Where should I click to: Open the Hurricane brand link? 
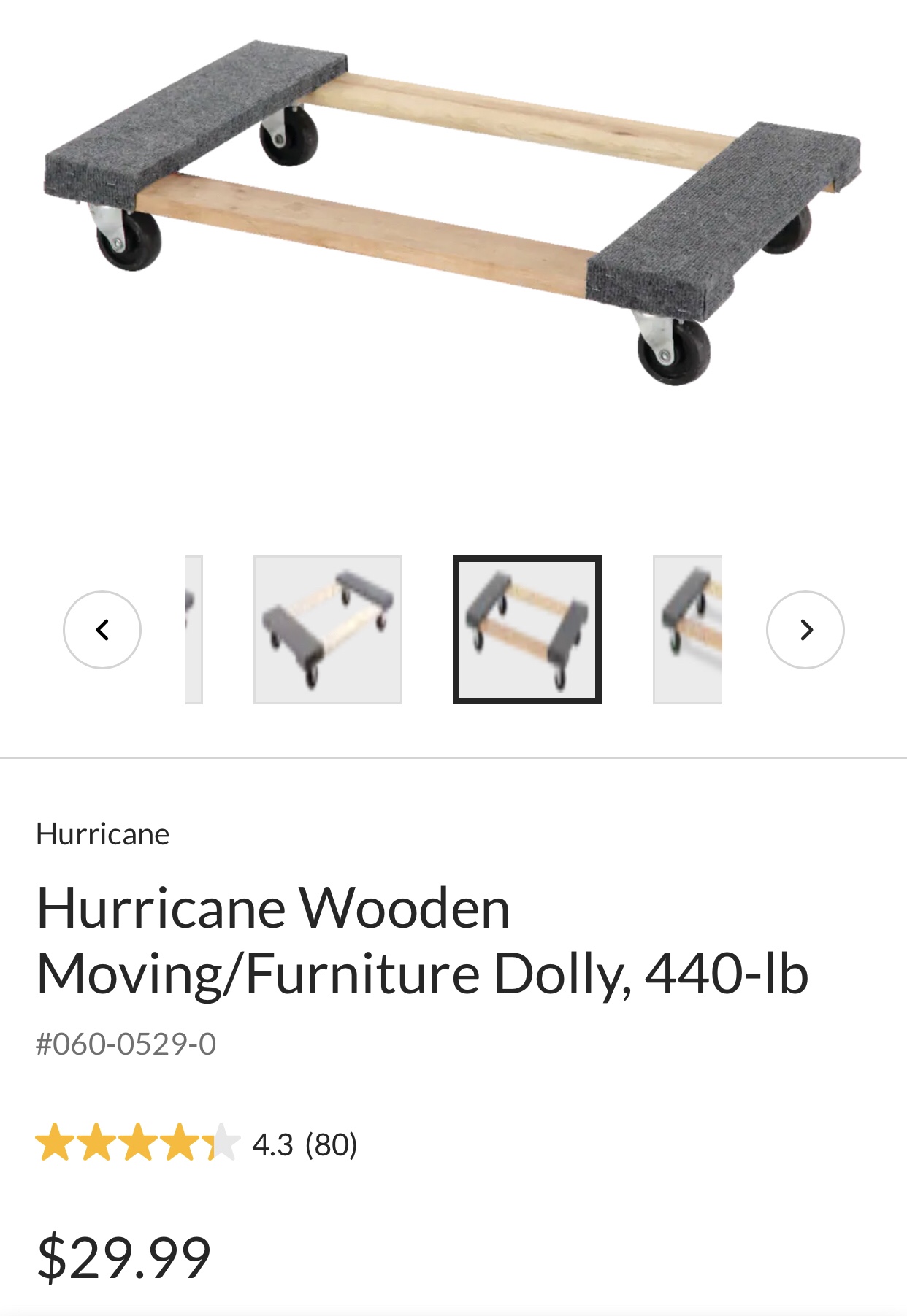pyautogui.click(x=103, y=834)
